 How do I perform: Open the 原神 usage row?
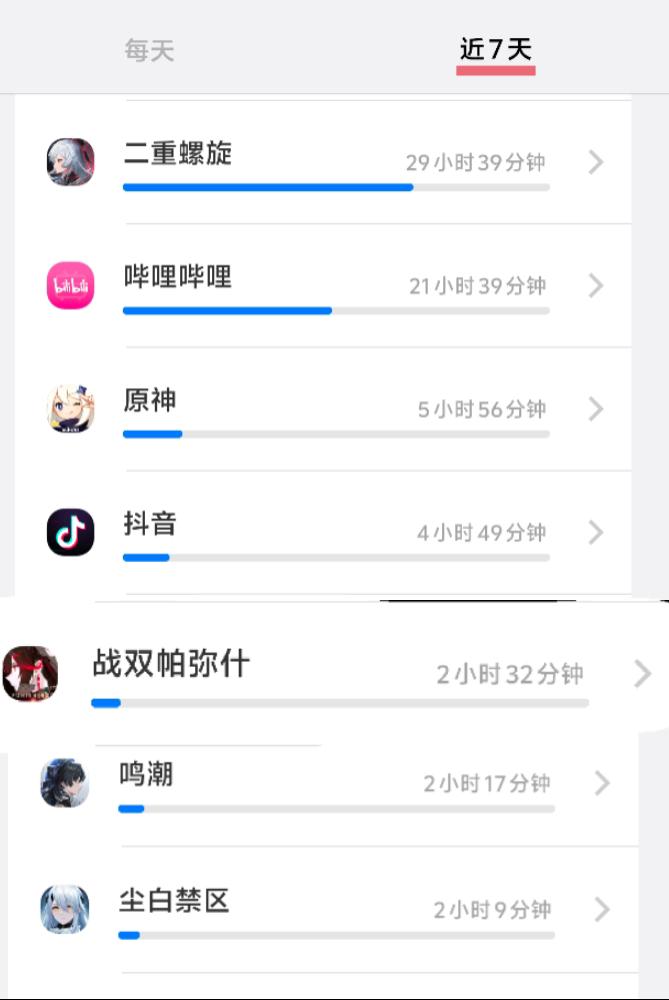(335, 409)
